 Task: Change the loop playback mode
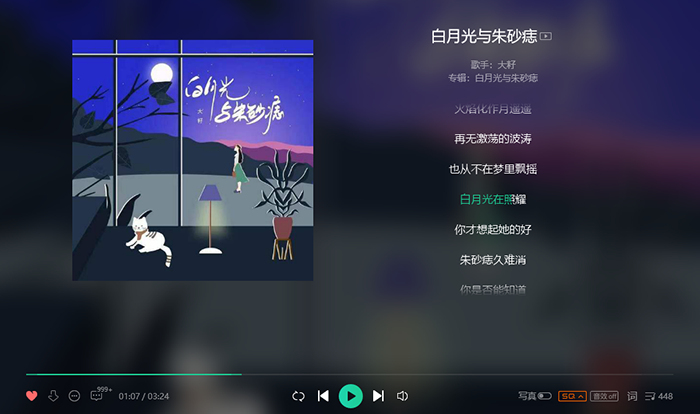click(x=298, y=396)
